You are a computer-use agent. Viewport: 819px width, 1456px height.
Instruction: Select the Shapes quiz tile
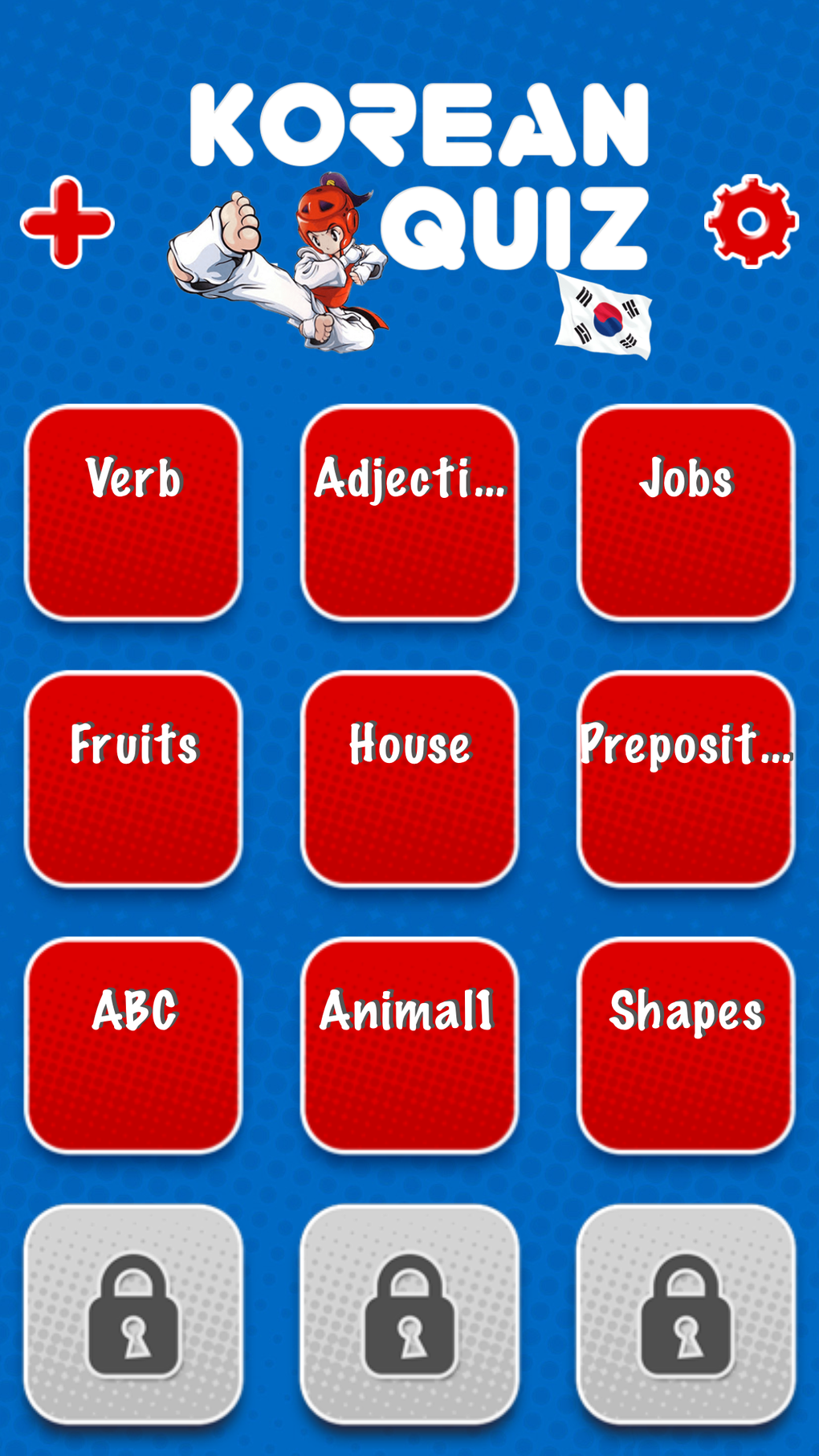(x=687, y=1044)
